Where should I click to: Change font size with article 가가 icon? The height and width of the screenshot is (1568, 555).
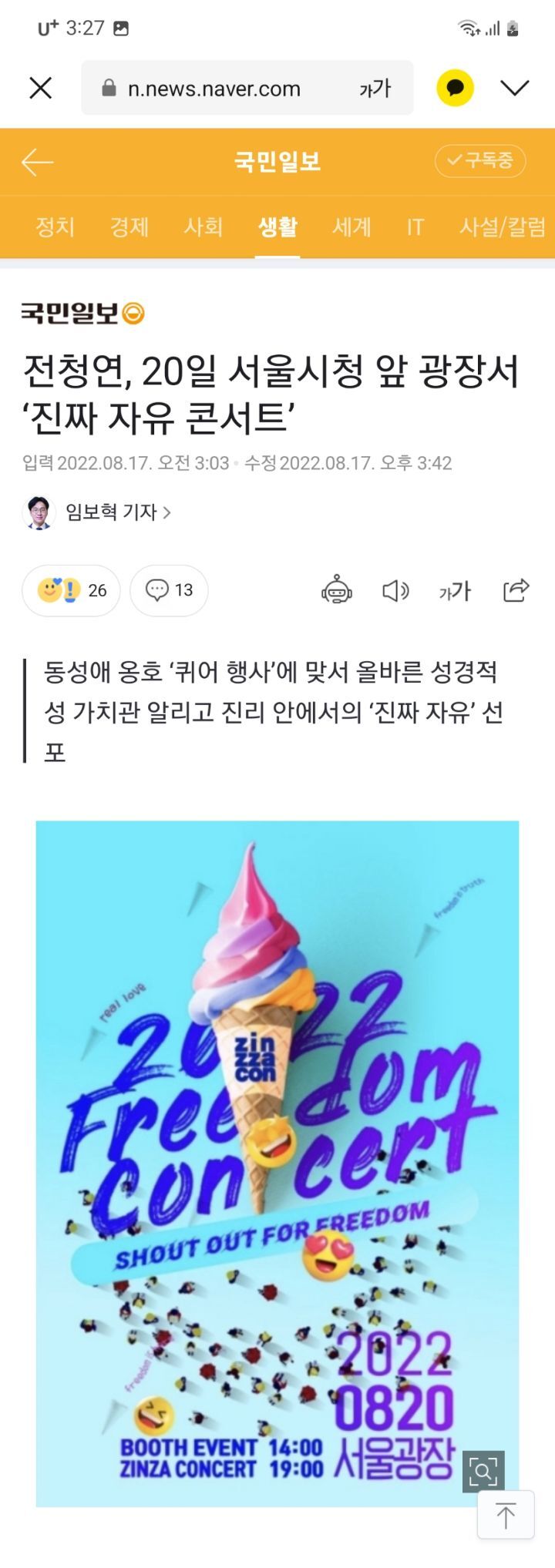[x=455, y=591]
